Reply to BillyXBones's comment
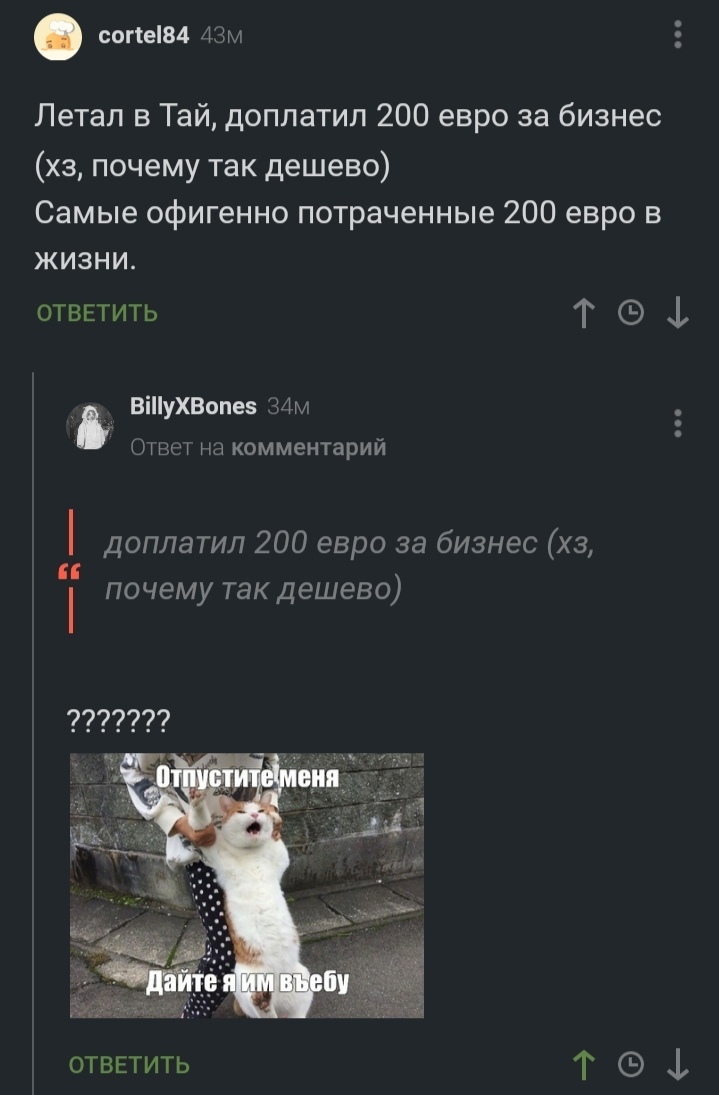Screen dimensions: 719x1095 tap(129, 1064)
